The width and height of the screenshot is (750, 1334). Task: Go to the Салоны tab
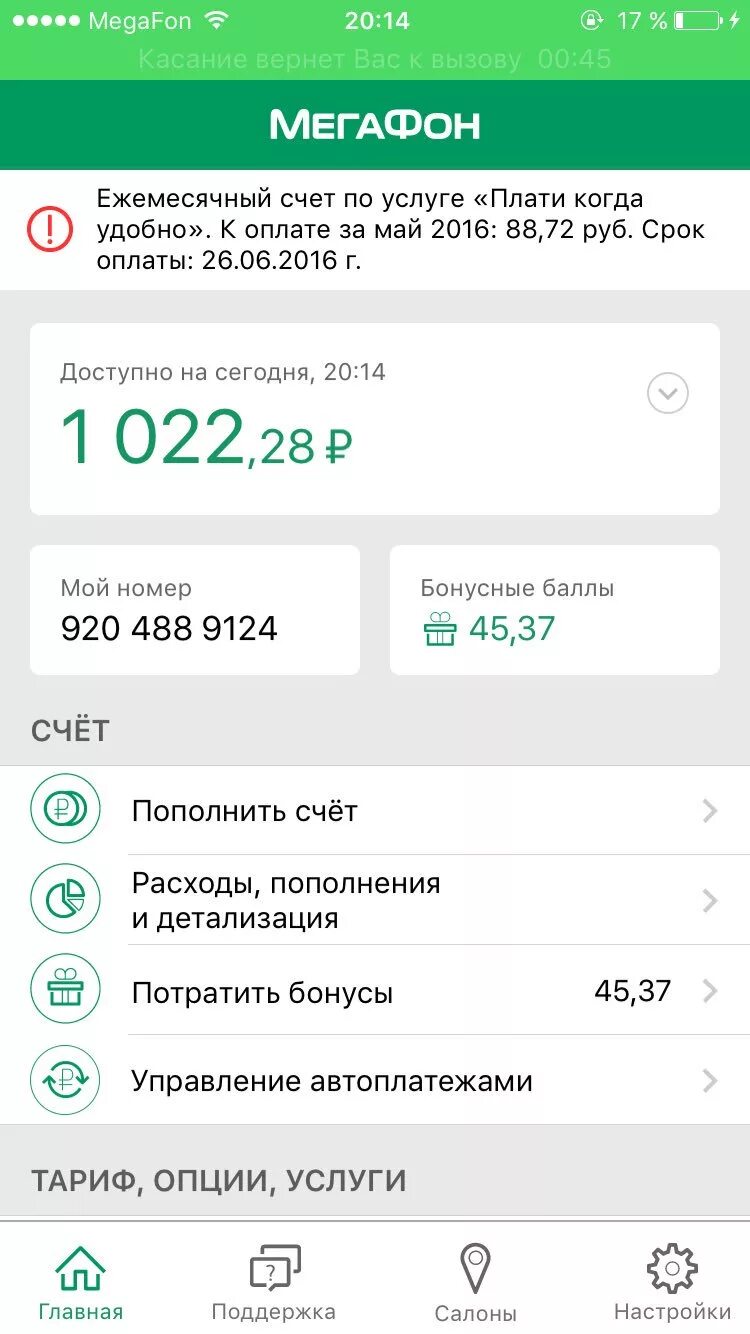[x=475, y=1282]
